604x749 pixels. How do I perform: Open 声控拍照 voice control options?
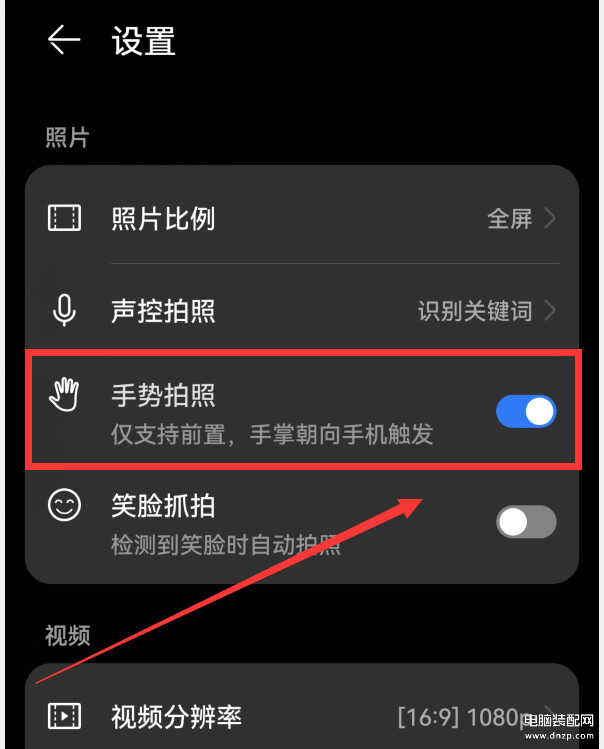(300, 311)
